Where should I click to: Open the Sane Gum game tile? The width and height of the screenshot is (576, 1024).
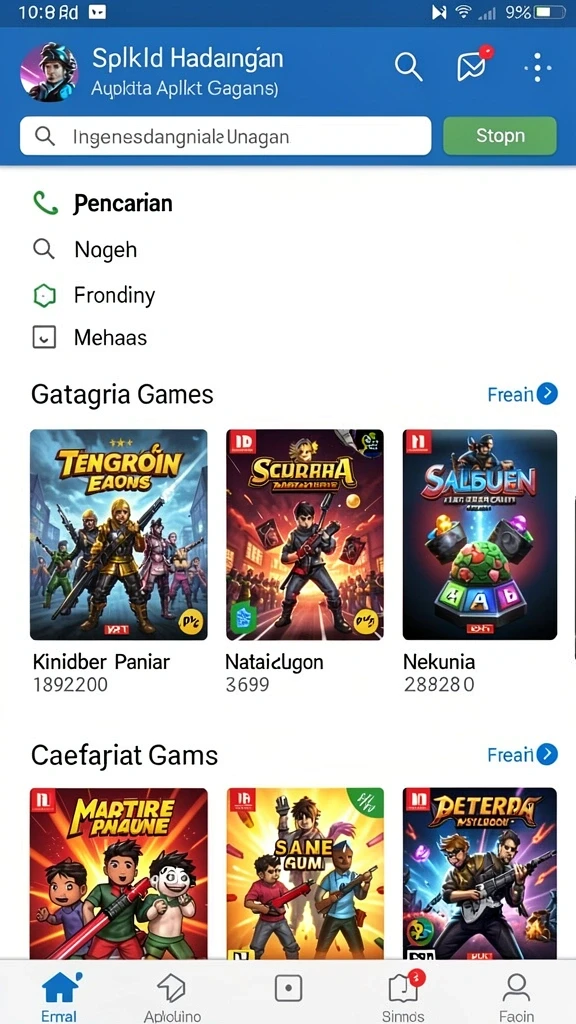pyautogui.click(x=305, y=873)
